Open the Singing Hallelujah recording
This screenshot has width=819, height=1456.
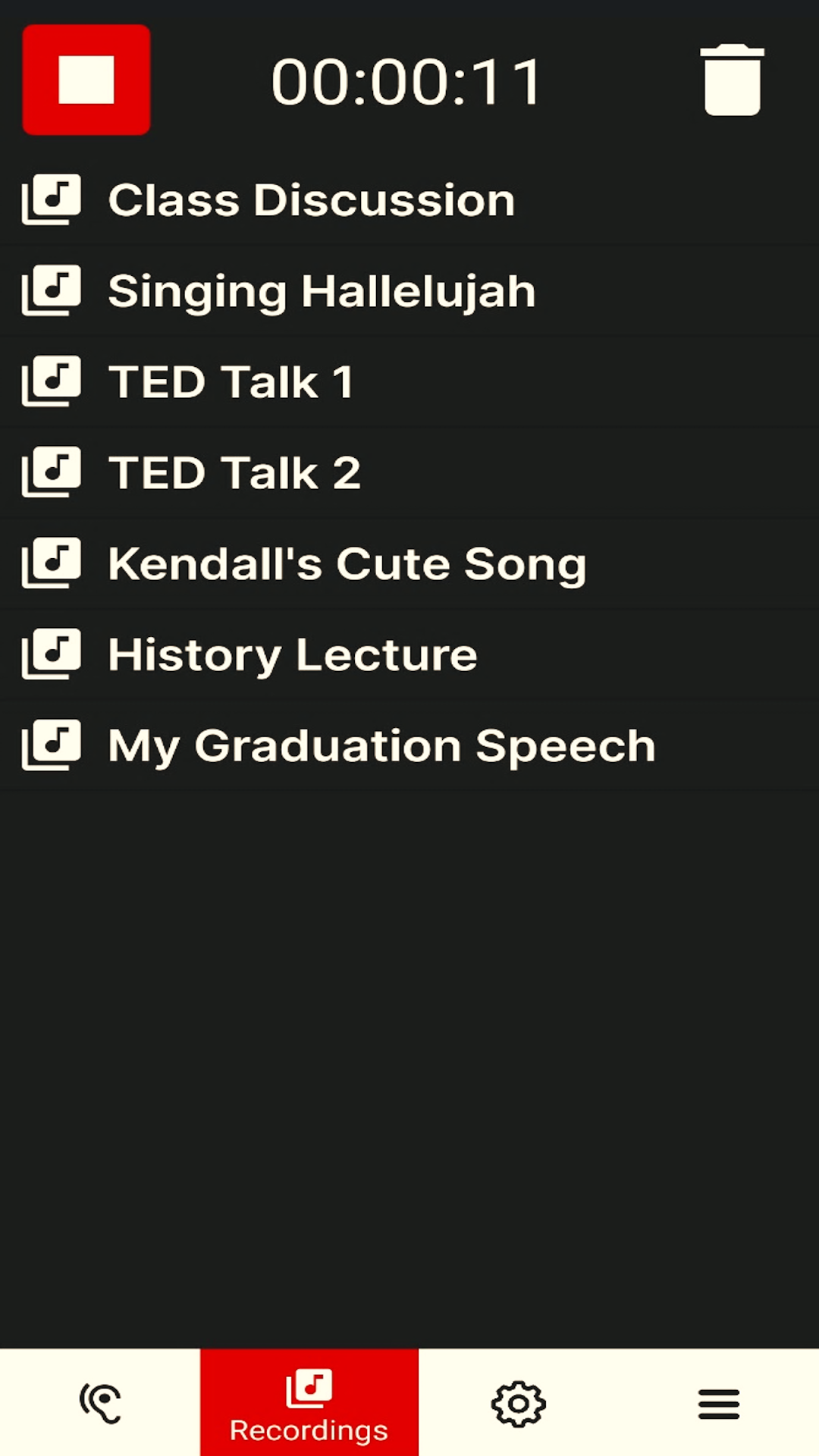[x=409, y=291]
